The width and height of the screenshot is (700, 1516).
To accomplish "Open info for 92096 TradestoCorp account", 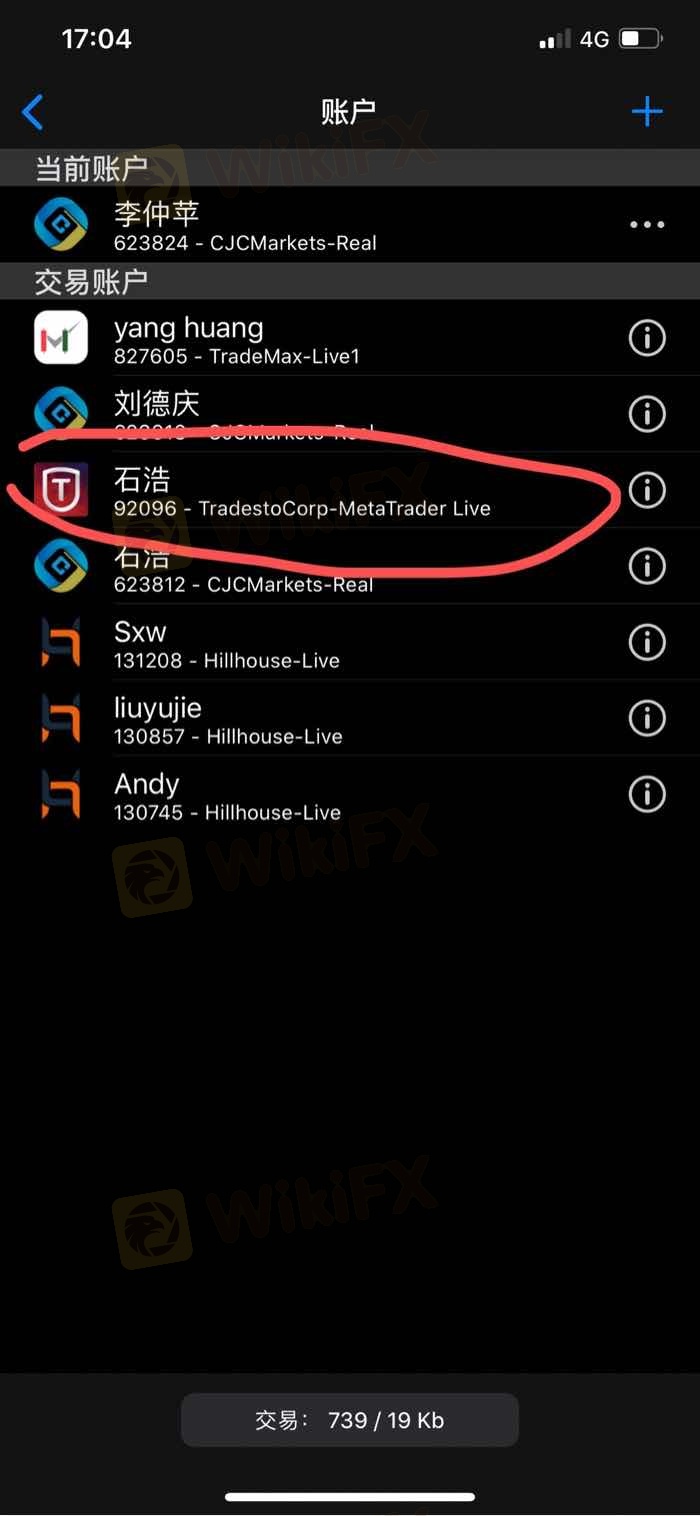I will [x=647, y=490].
